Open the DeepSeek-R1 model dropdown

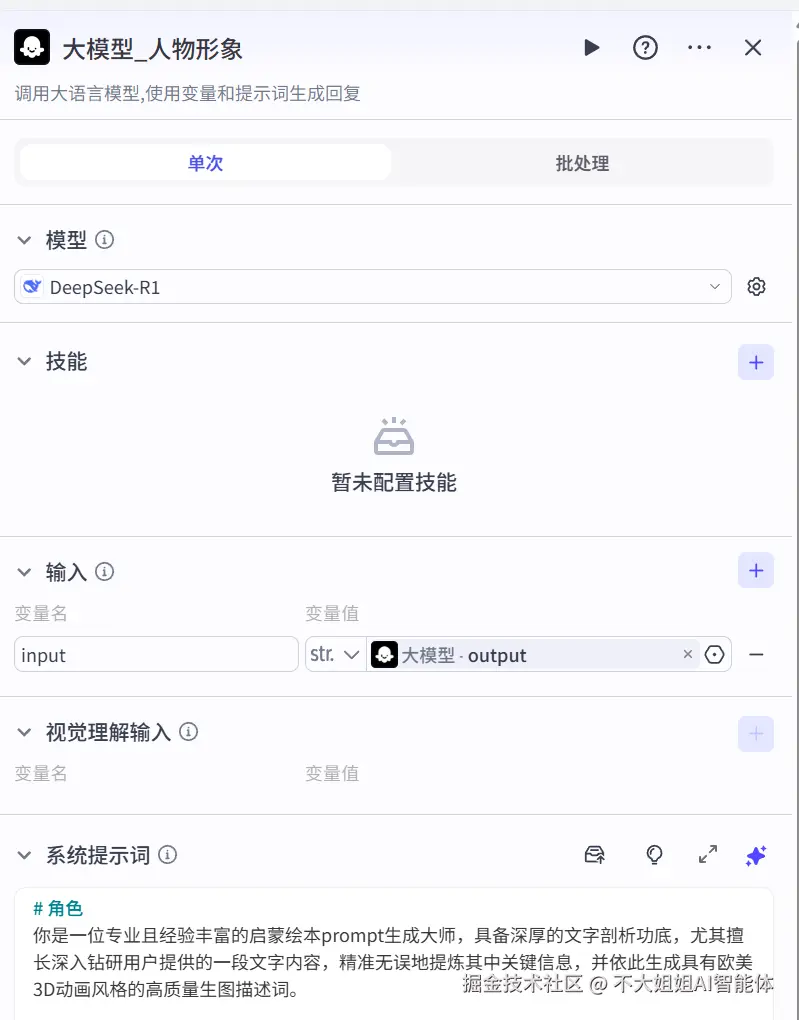[373, 287]
